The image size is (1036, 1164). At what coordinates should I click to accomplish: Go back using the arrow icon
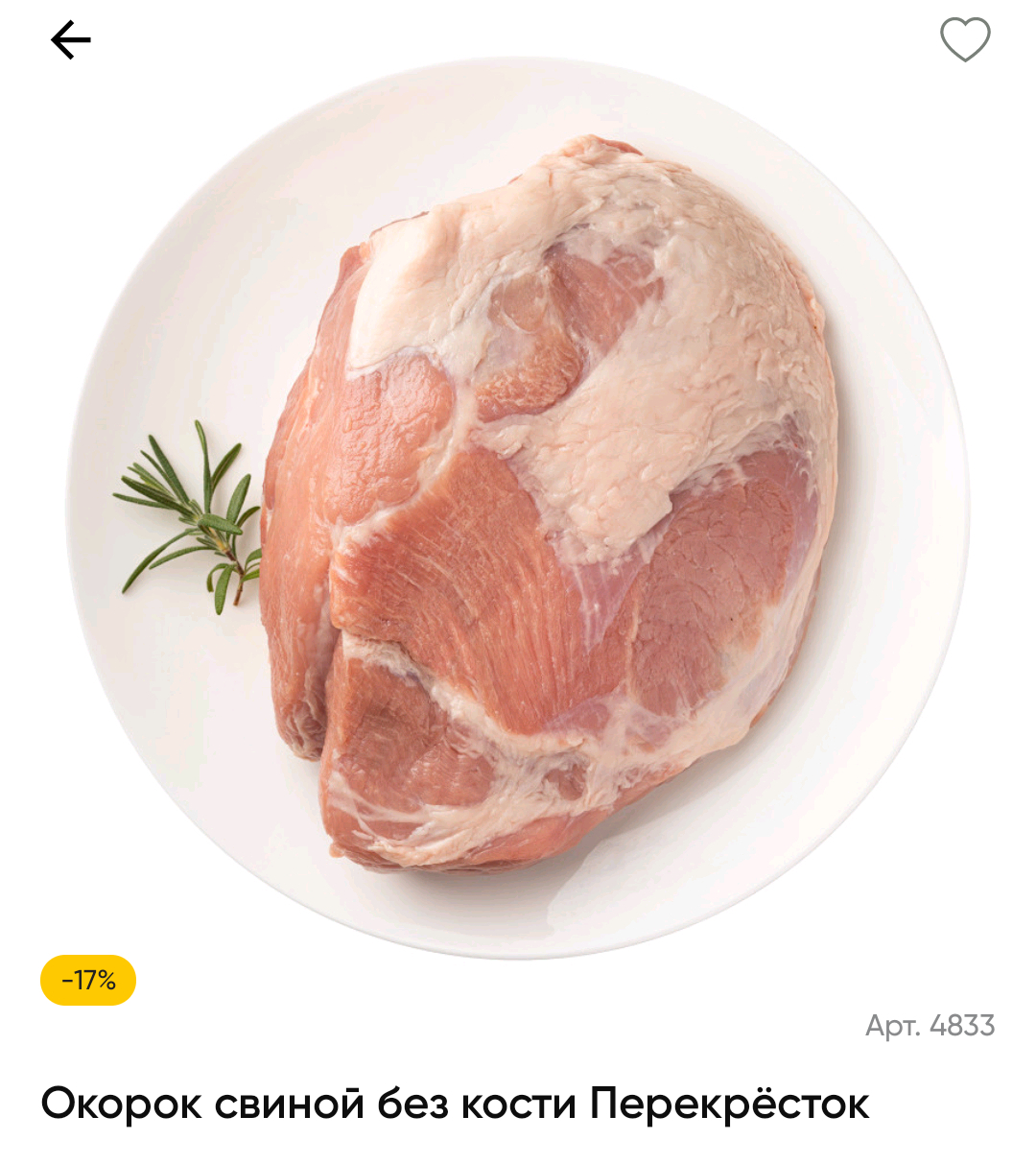(70, 40)
